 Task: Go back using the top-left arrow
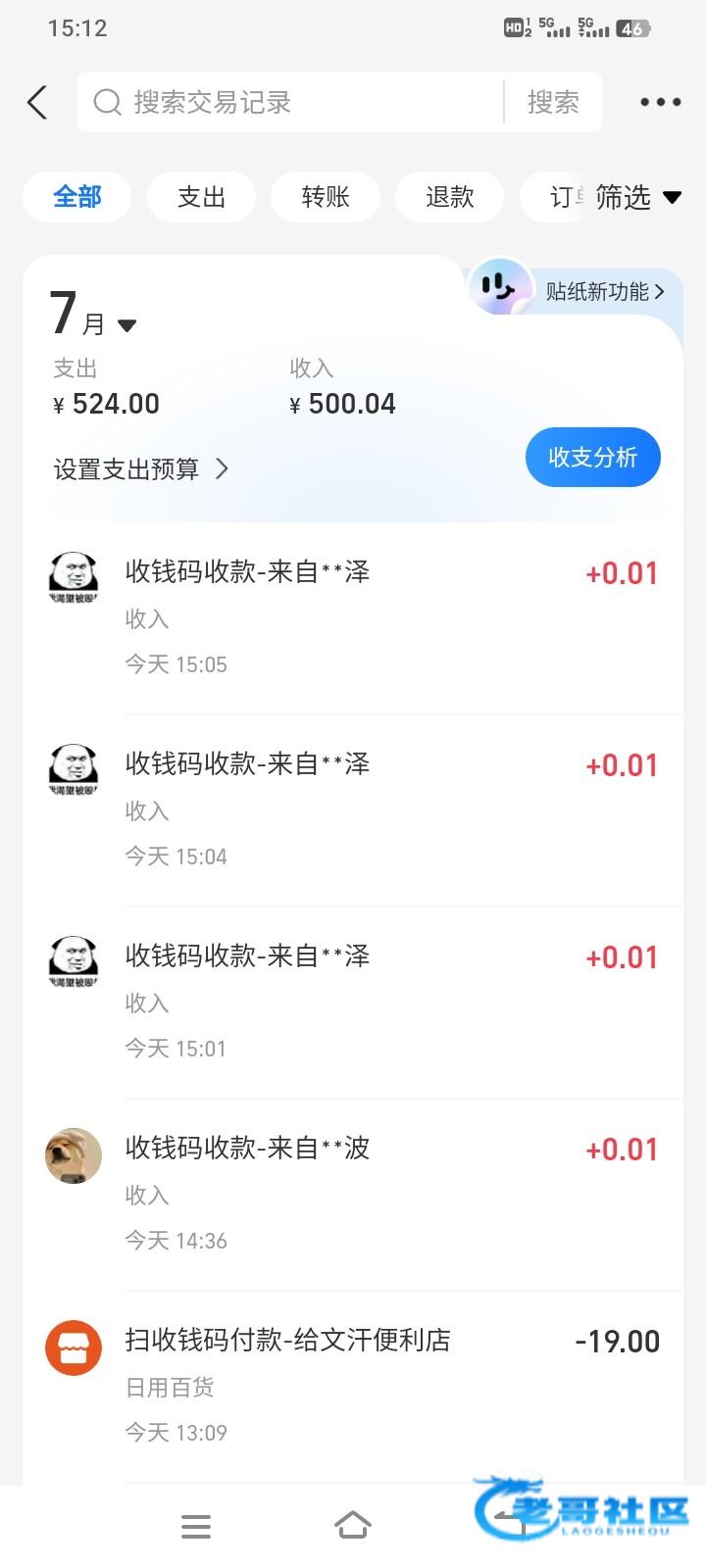37,102
